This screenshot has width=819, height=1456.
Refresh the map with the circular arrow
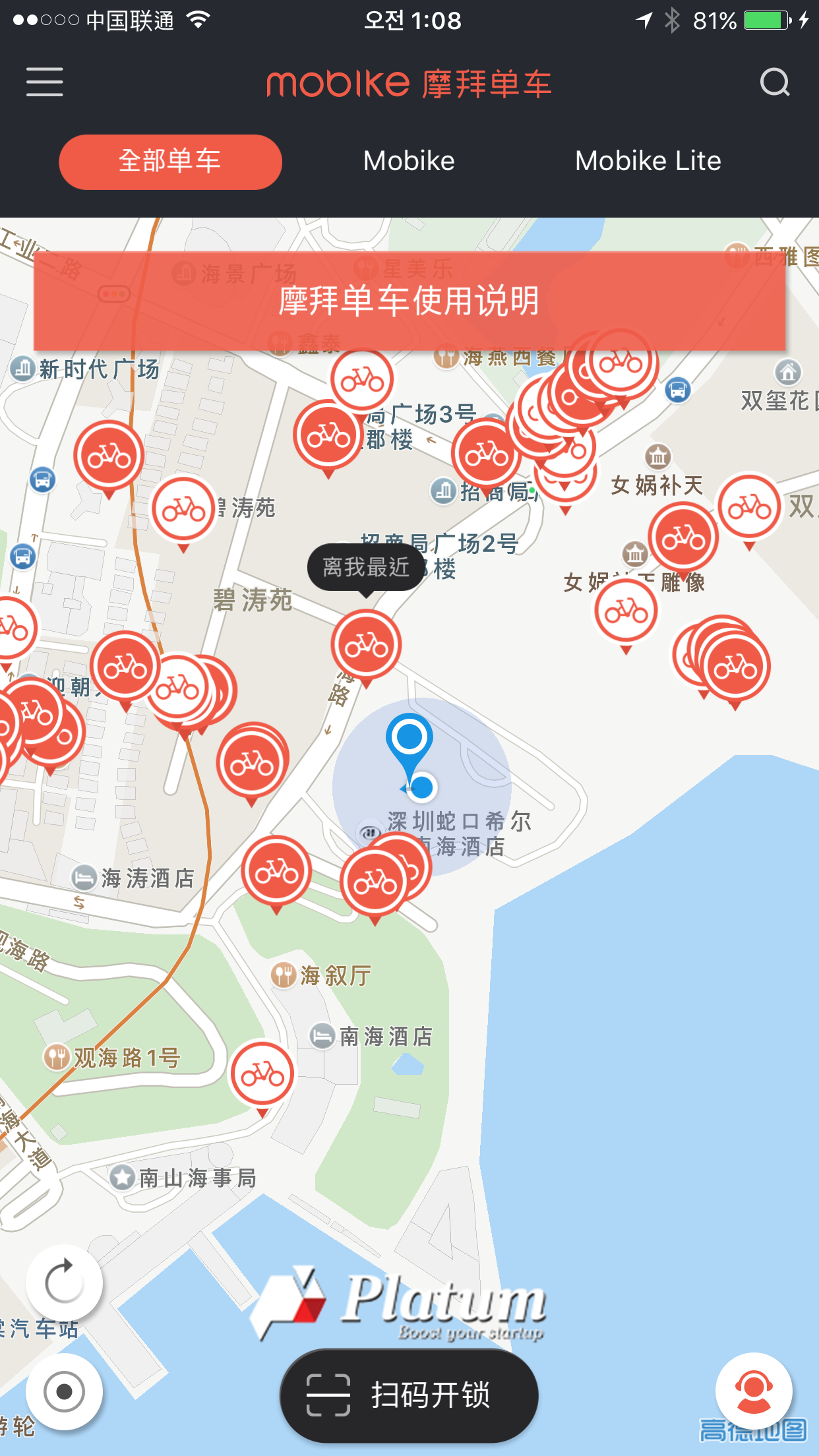(x=64, y=1283)
